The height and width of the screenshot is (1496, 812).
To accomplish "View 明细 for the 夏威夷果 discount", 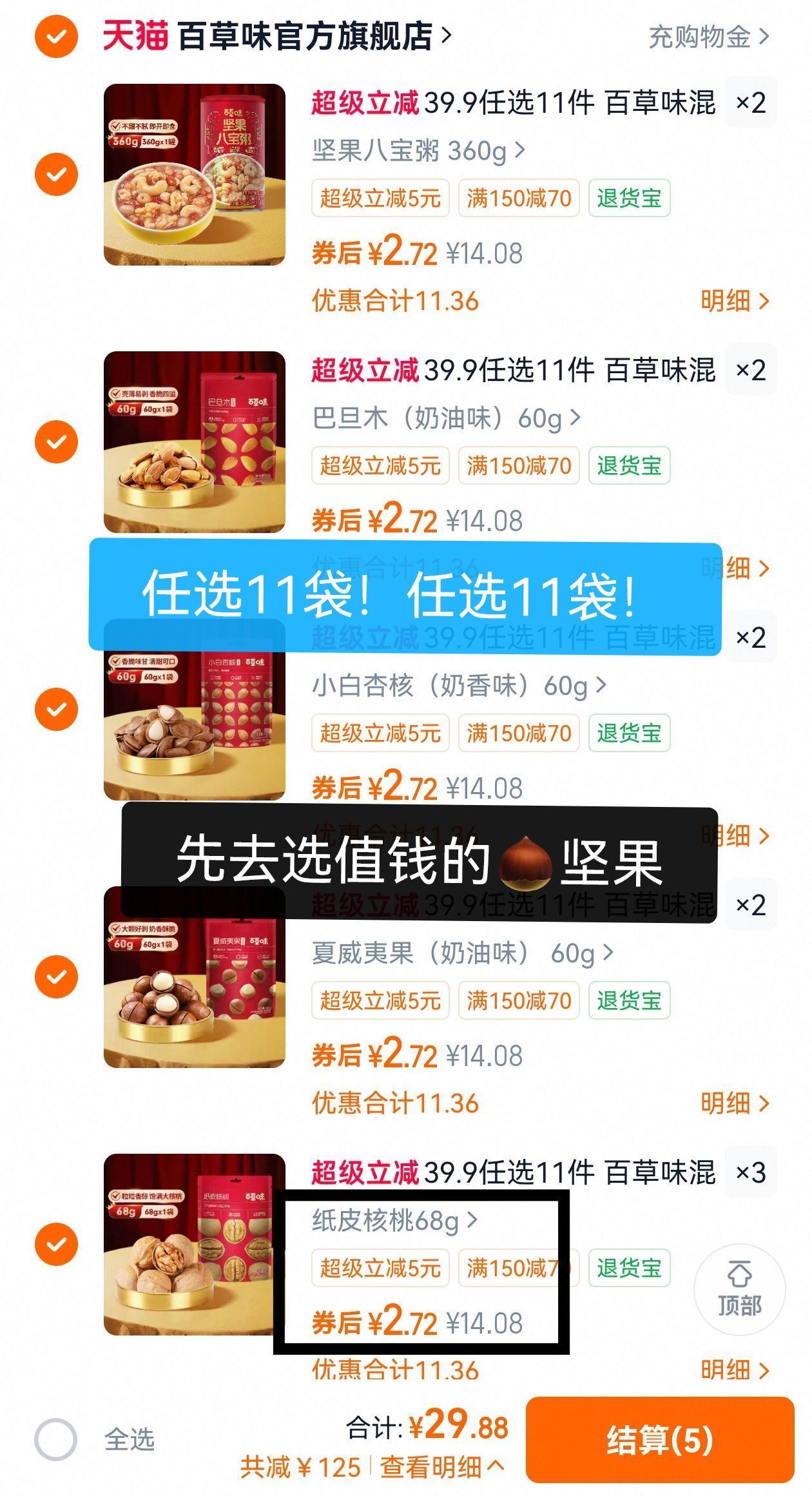I will [x=735, y=1103].
